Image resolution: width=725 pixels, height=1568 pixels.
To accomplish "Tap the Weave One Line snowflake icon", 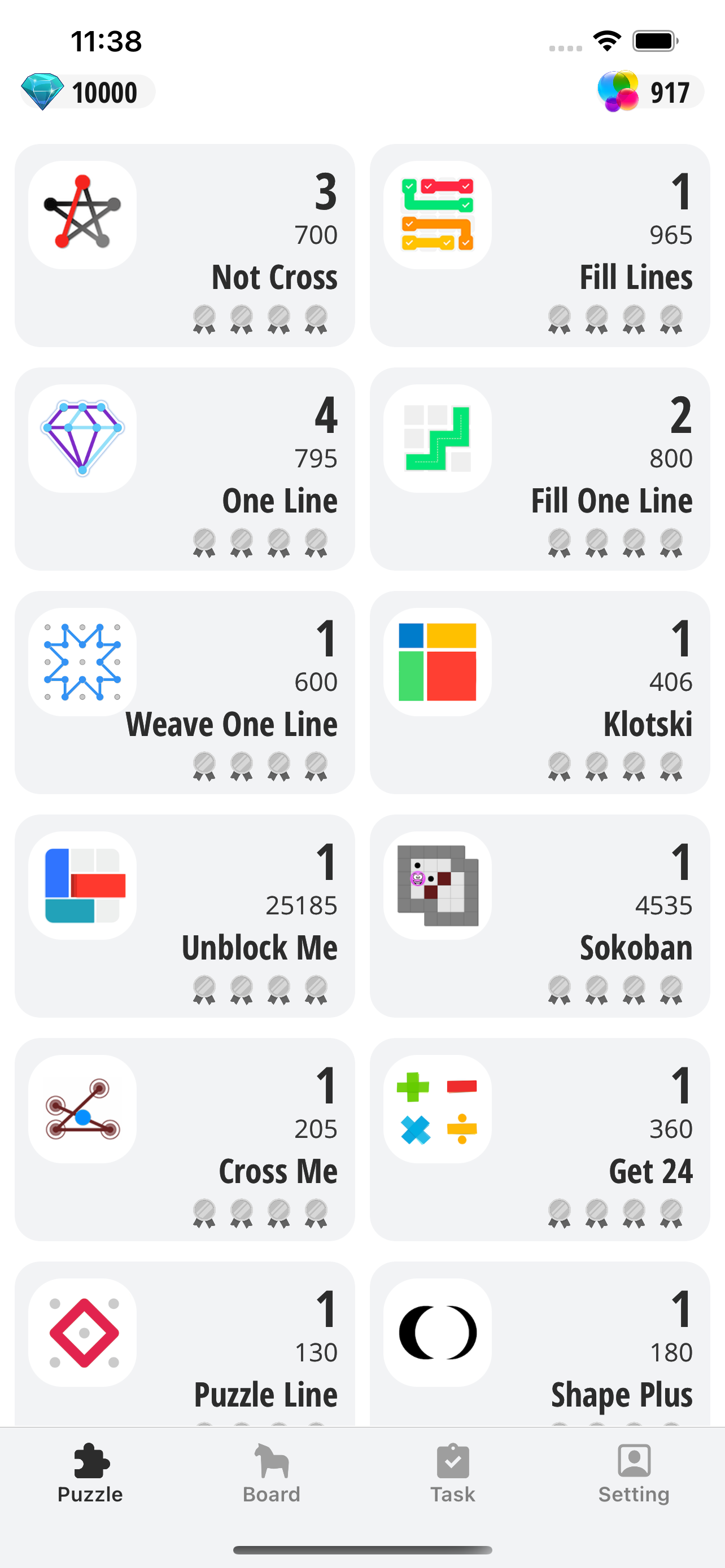I will coord(83,662).
